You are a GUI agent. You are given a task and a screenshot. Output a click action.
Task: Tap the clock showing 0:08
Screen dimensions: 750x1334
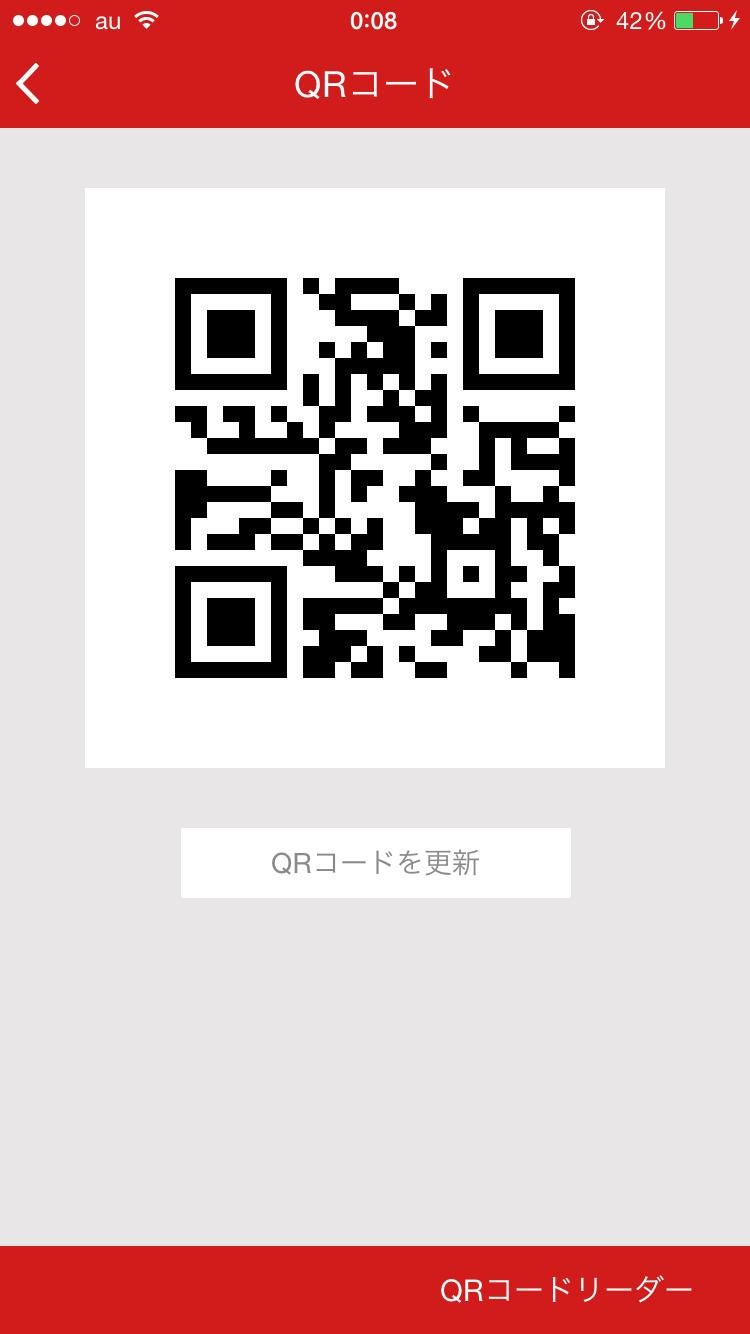375,20
